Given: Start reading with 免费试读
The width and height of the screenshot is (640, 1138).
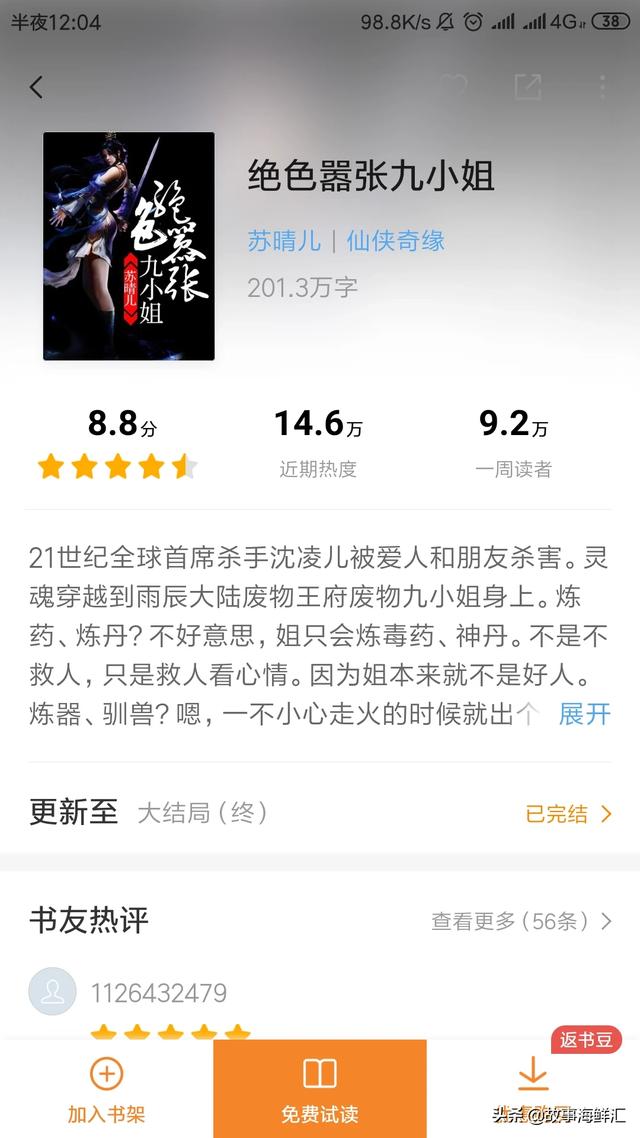Looking at the screenshot, I should click(x=320, y=1088).
